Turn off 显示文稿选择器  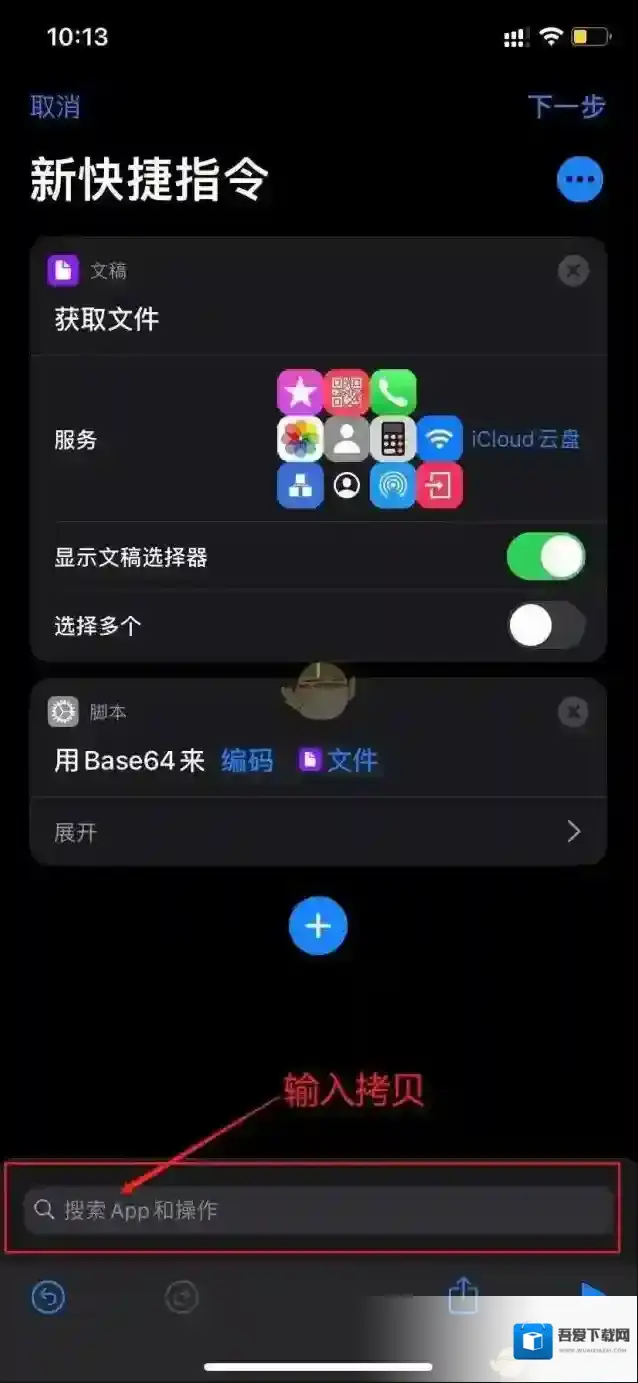coord(545,557)
